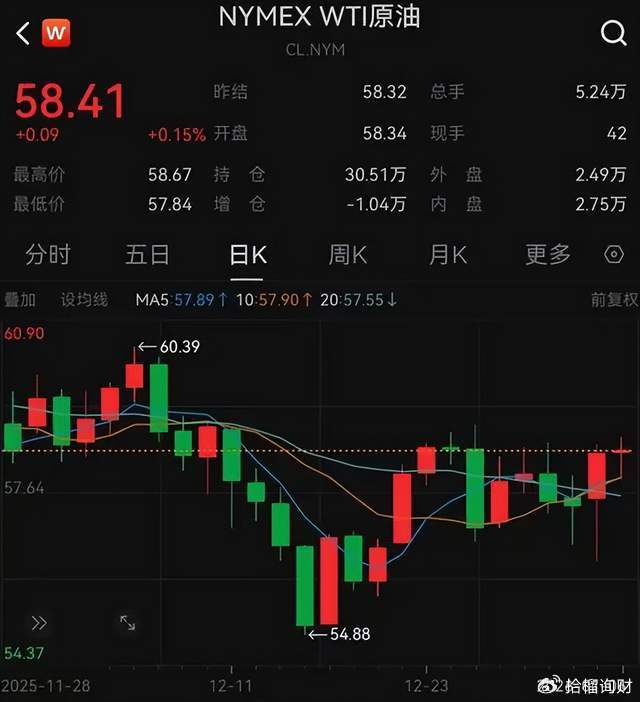Tap the red W app logo
The image size is (640, 702).
pyautogui.click(x=56, y=33)
